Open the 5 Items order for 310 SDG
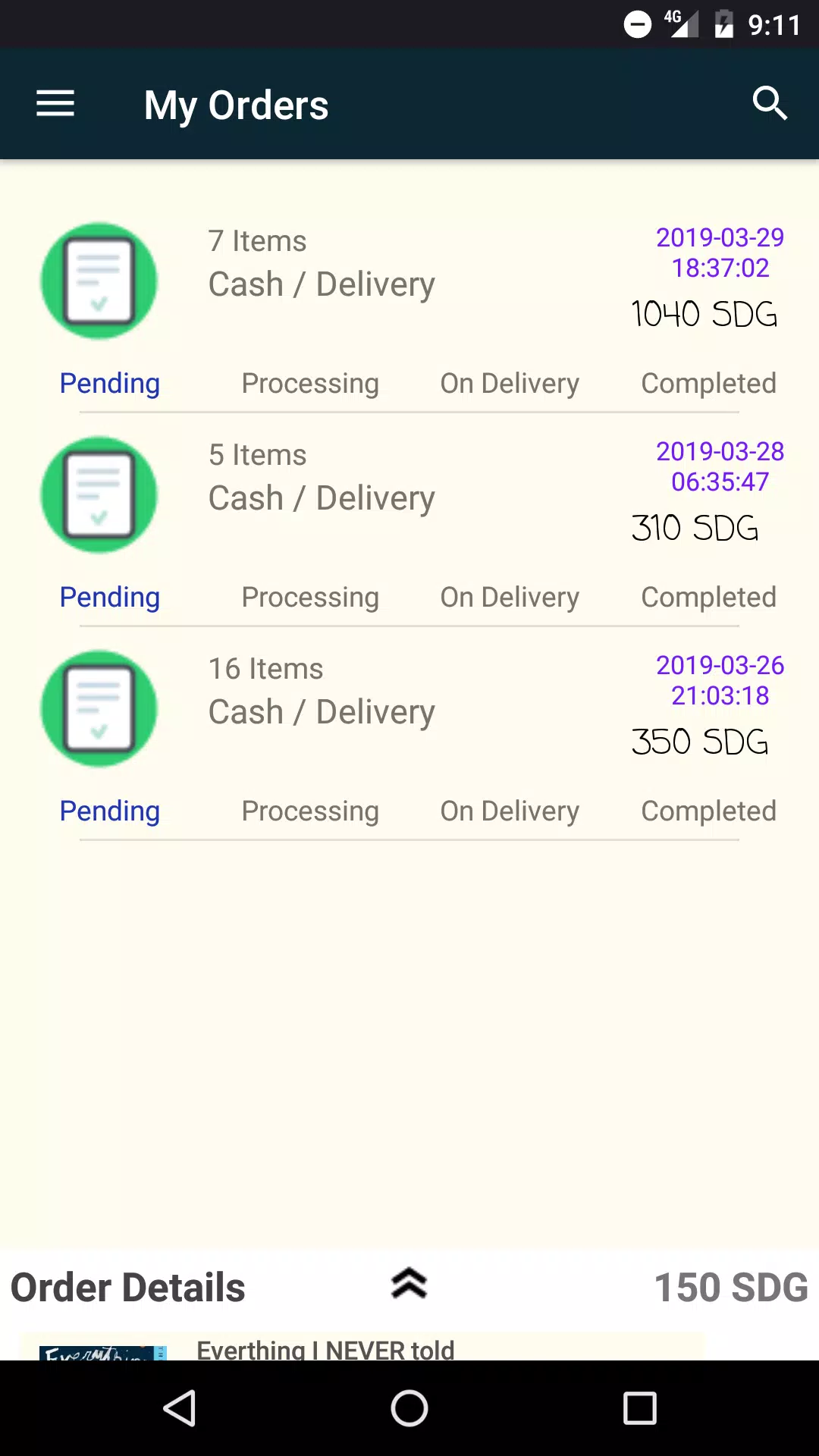The height and width of the screenshot is (1456, 819). coord(409,522)
